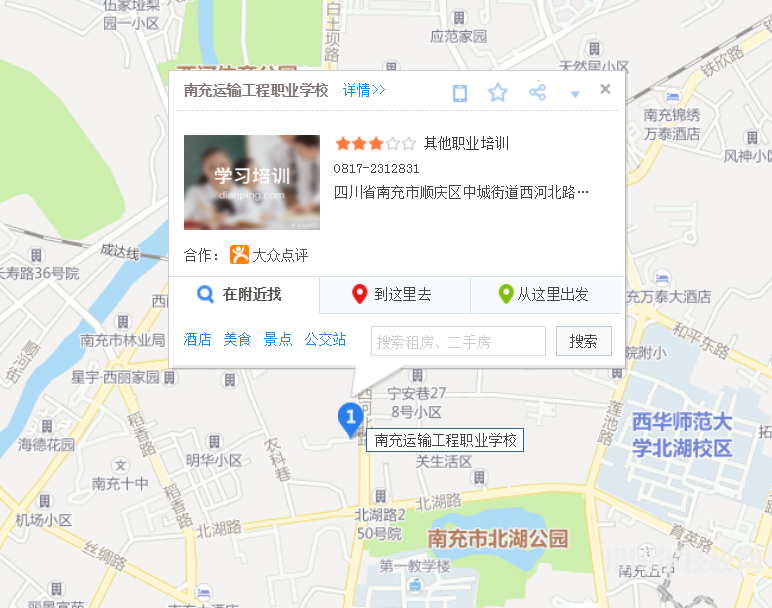
Task: Switch to the 到这里去 tab
Action: [x=394, y=295]
